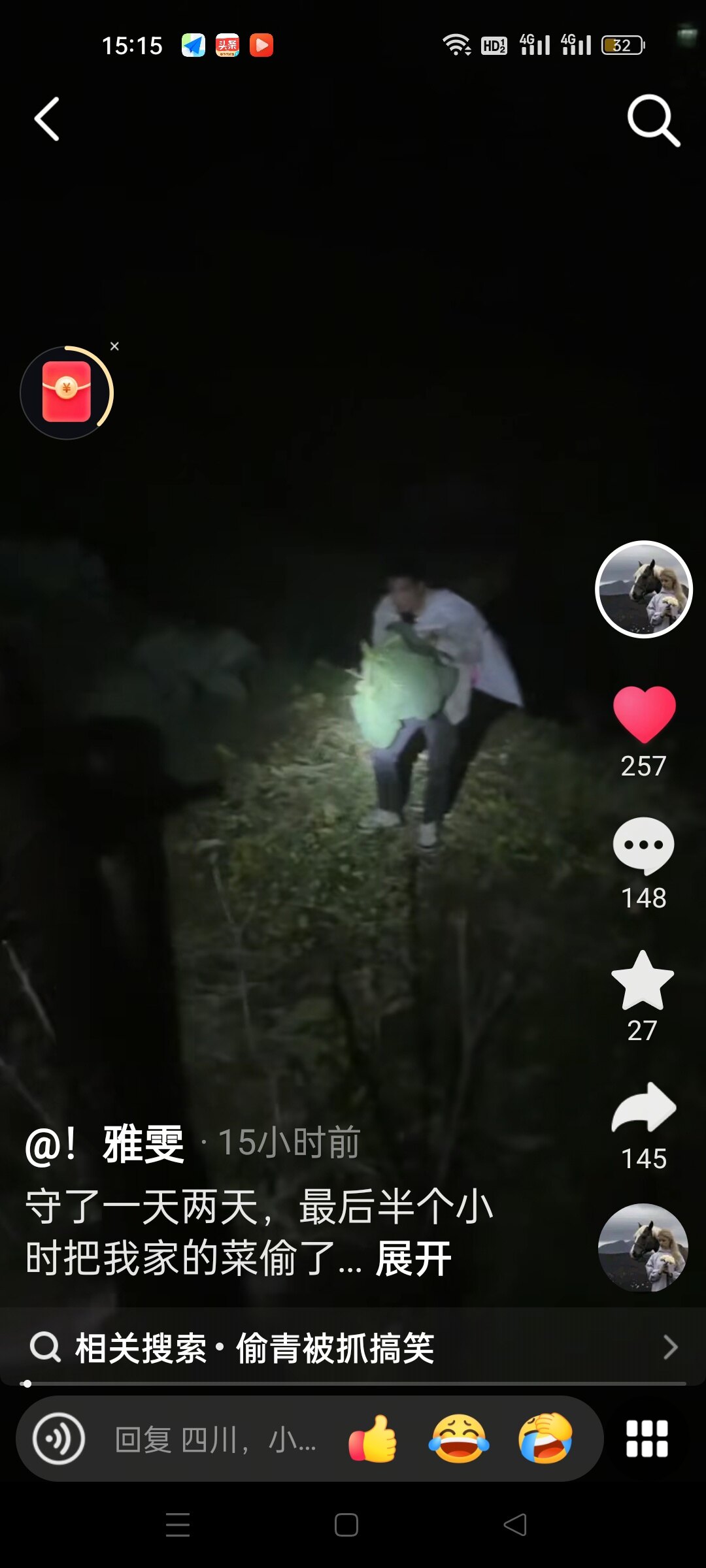706x1568 pixels.
Task: Share this video using the arrow
Action: (x=644, y=1107)
